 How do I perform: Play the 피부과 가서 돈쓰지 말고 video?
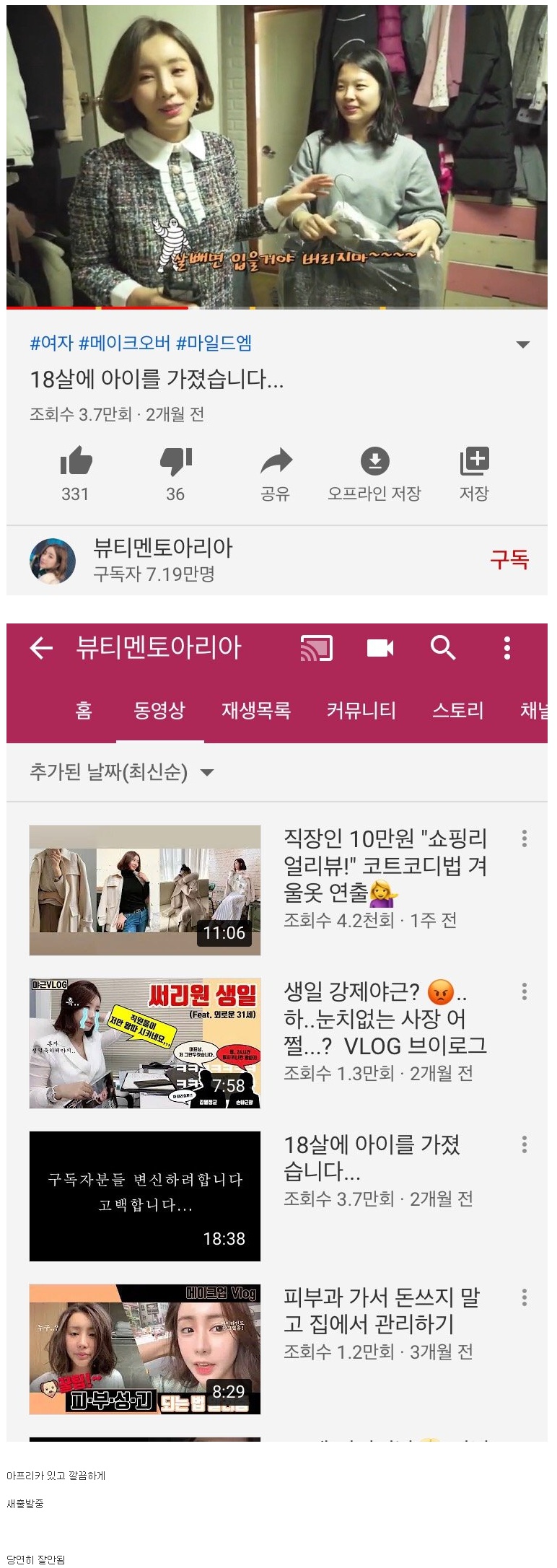(145, 1349)
